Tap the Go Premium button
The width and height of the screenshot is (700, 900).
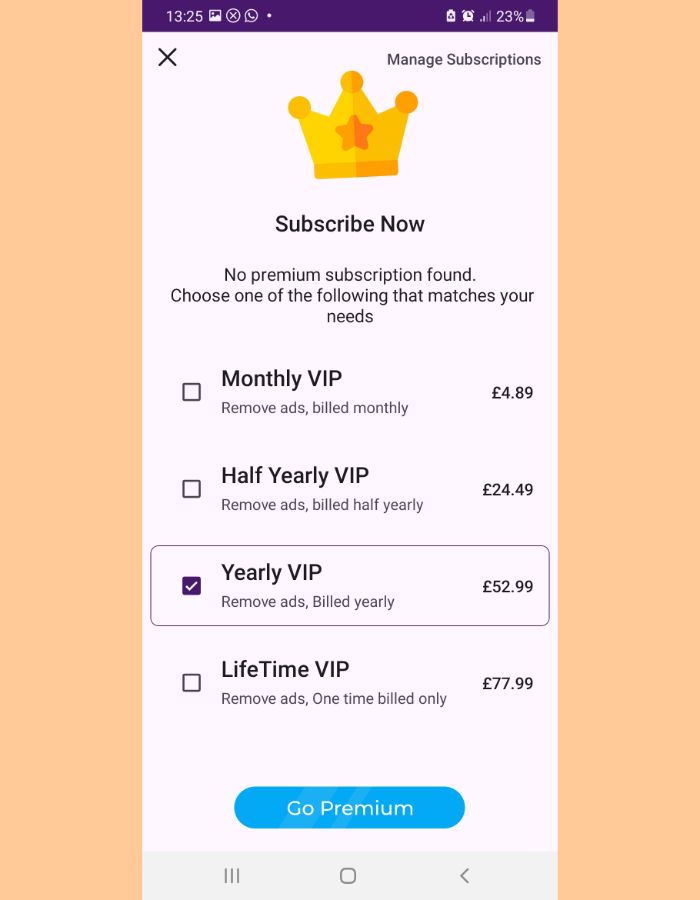pyautogui.click(x=349, y=808)
